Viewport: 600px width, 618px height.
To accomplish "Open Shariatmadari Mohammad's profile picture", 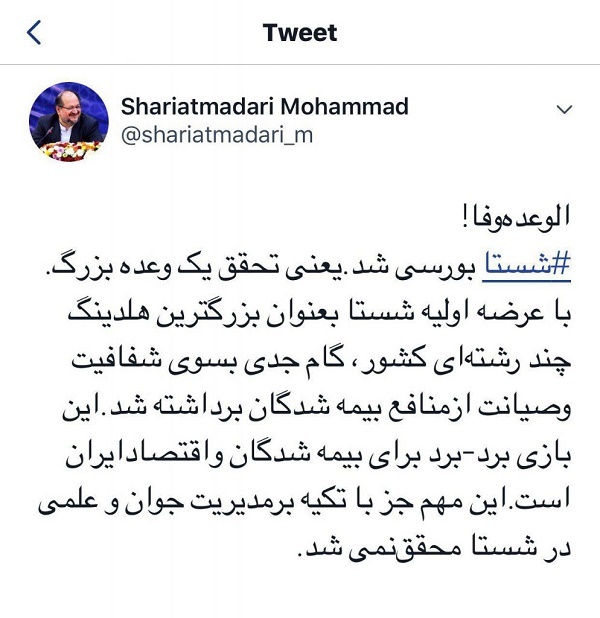I will pyautogui.click(x=69, y=123).
